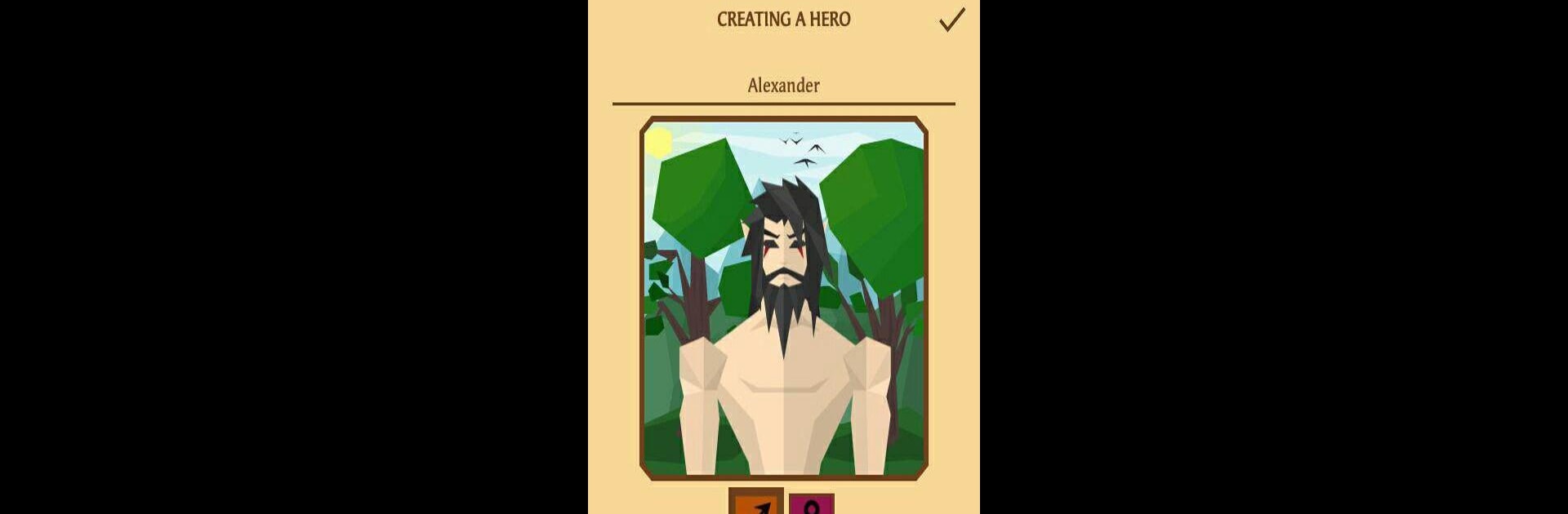Confirm hero creation with the checkmark

click(951, 20)
